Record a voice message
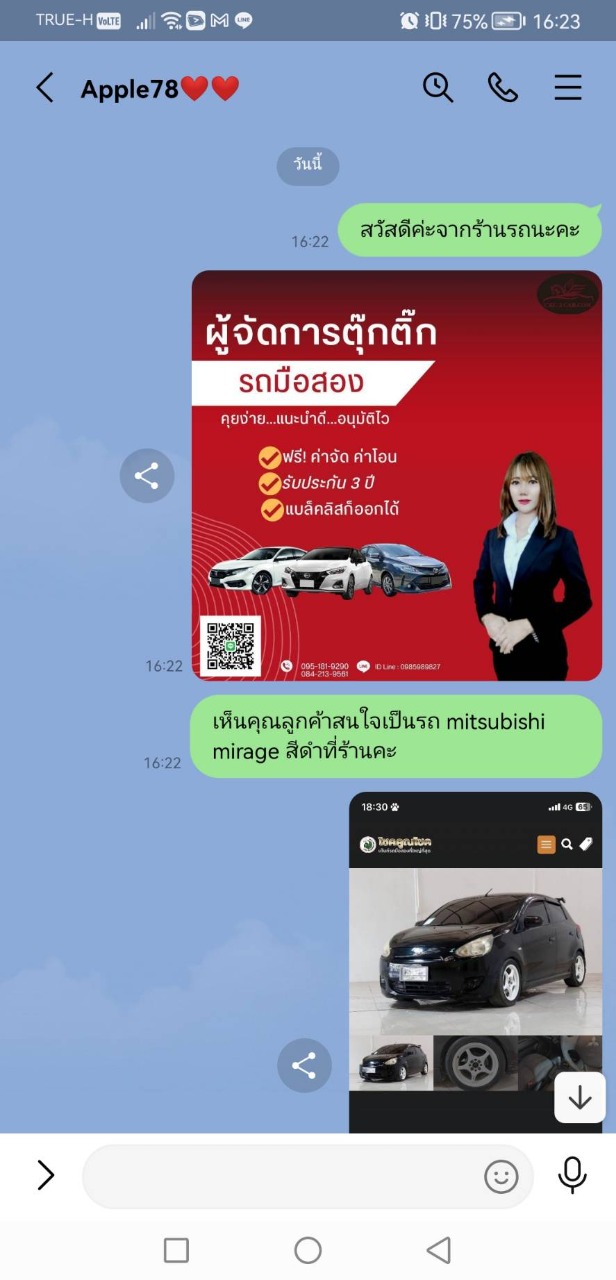 tap(572, 1176)
